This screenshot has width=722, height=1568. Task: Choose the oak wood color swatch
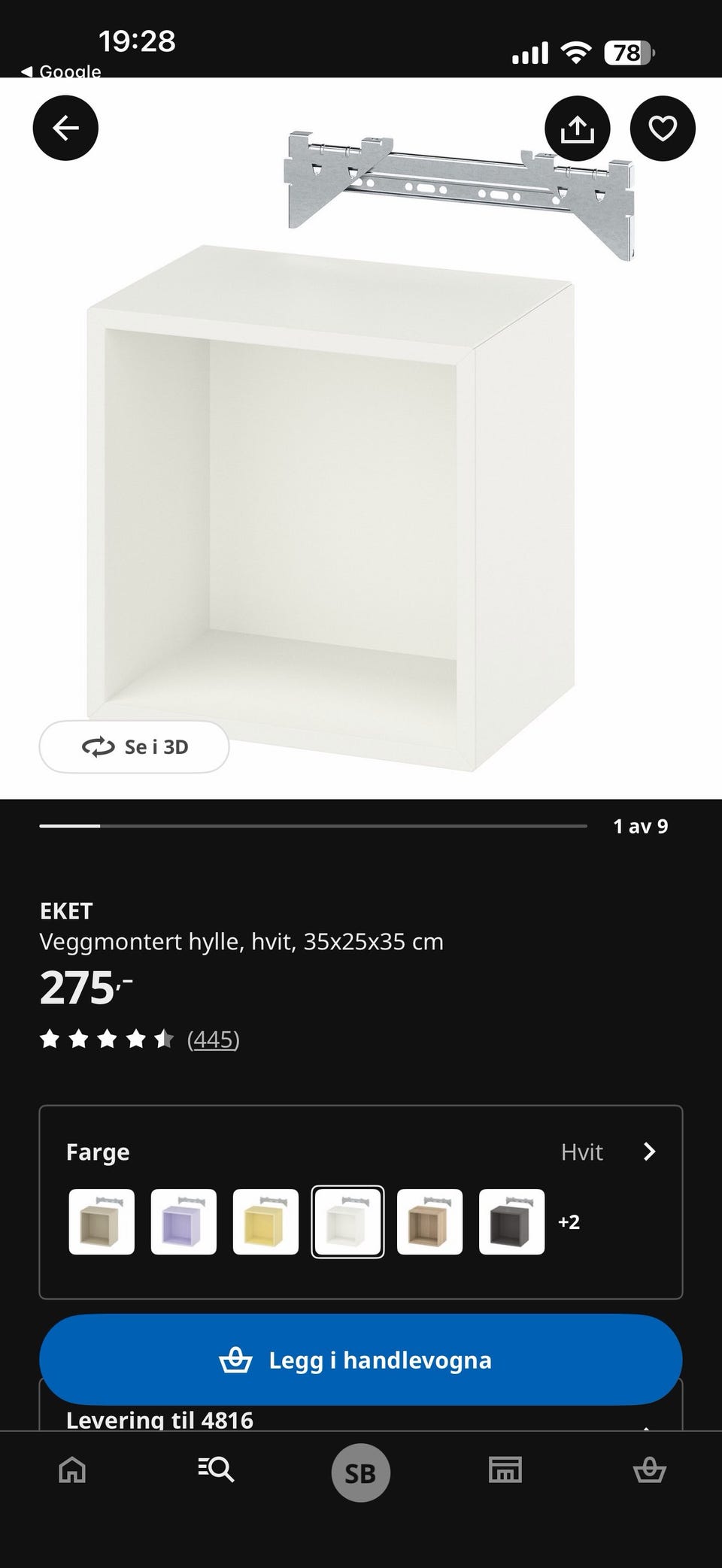click(x=429, y=1221)
